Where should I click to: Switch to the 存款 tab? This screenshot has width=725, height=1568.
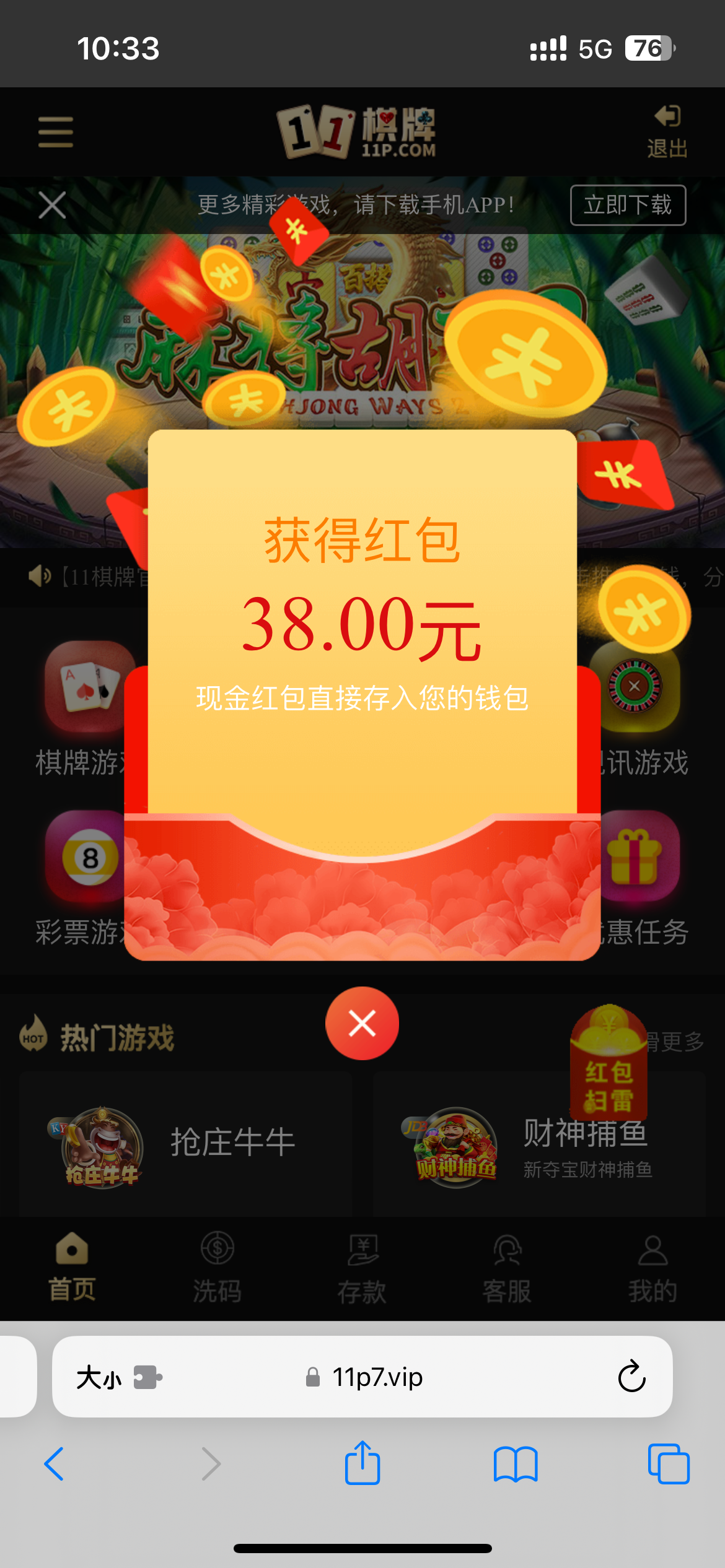pyautogui.click(x=362, y=1267)
